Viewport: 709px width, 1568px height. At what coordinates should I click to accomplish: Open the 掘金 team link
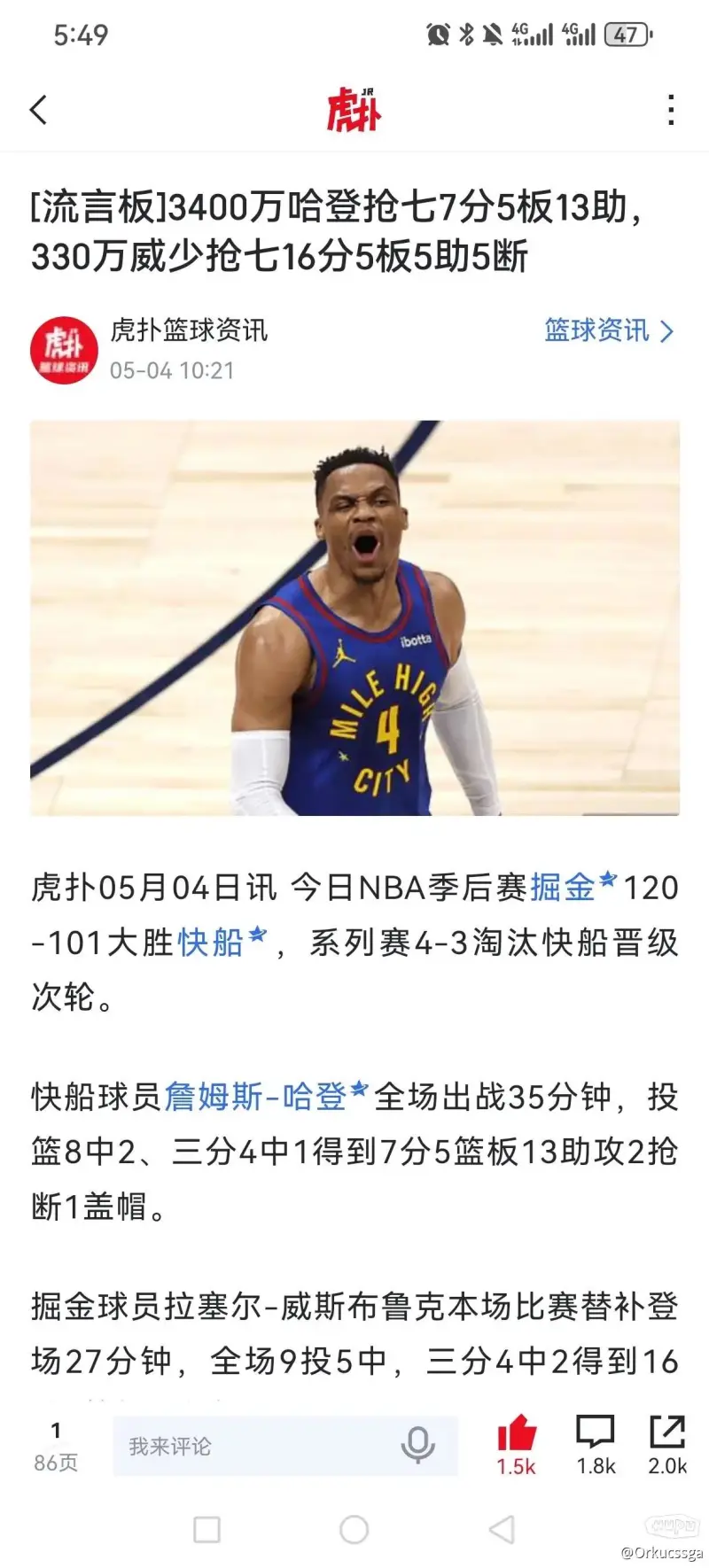coord(564,887)
